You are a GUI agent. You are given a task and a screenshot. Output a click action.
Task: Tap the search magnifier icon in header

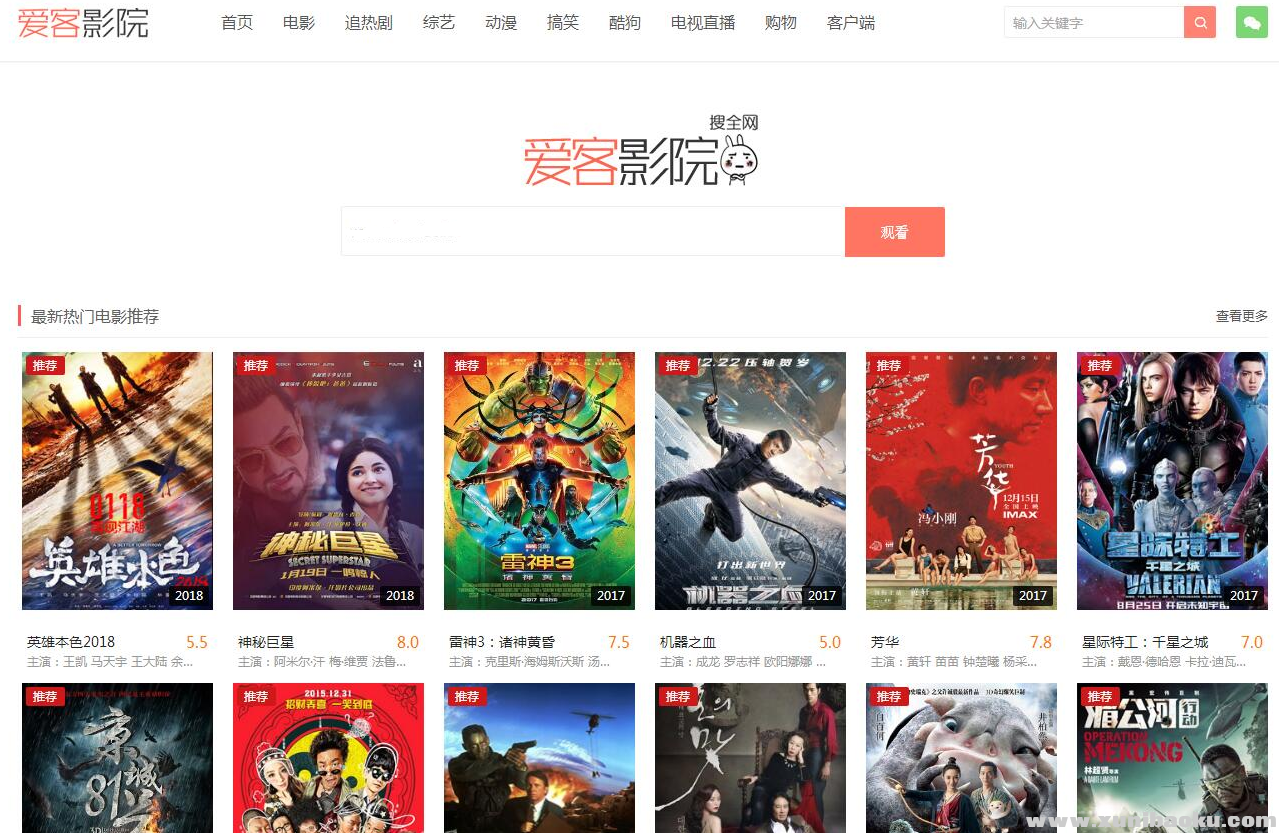1199,22
